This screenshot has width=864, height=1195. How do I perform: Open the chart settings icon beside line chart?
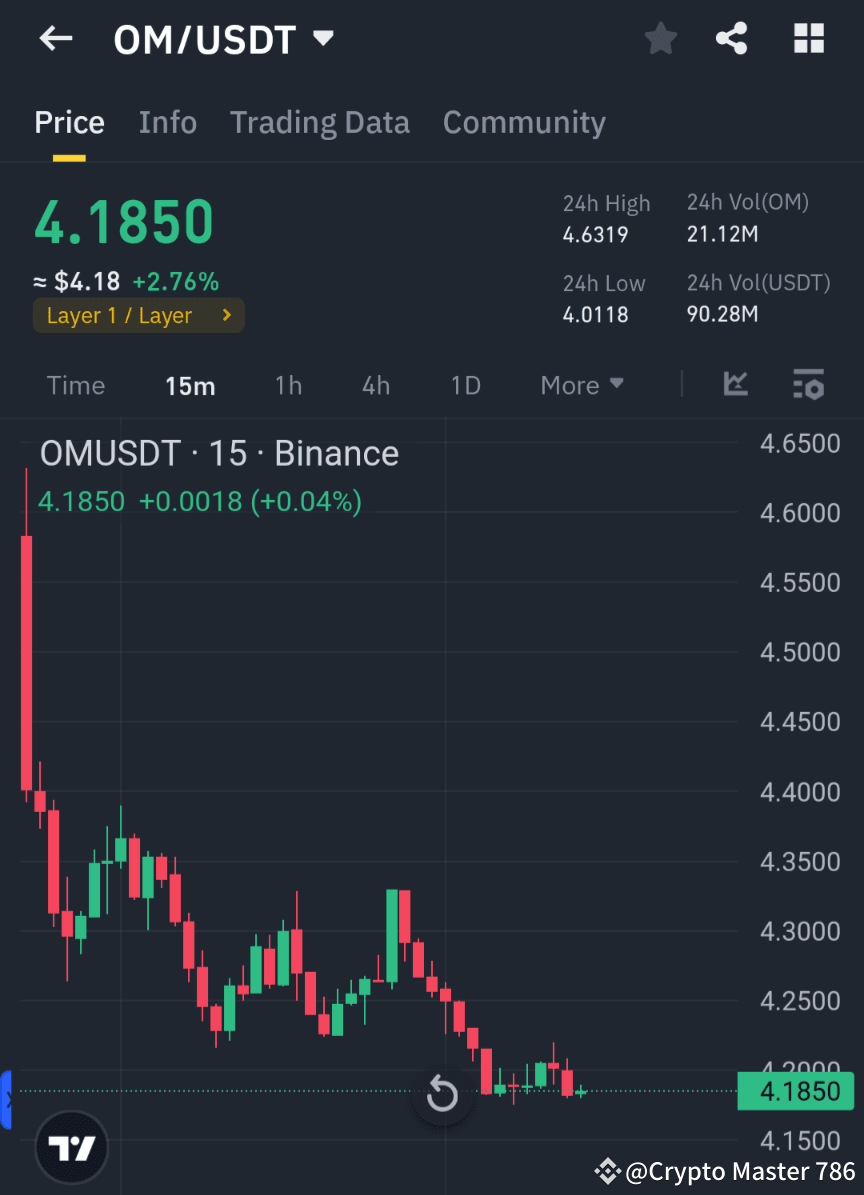tap(808, 385)
